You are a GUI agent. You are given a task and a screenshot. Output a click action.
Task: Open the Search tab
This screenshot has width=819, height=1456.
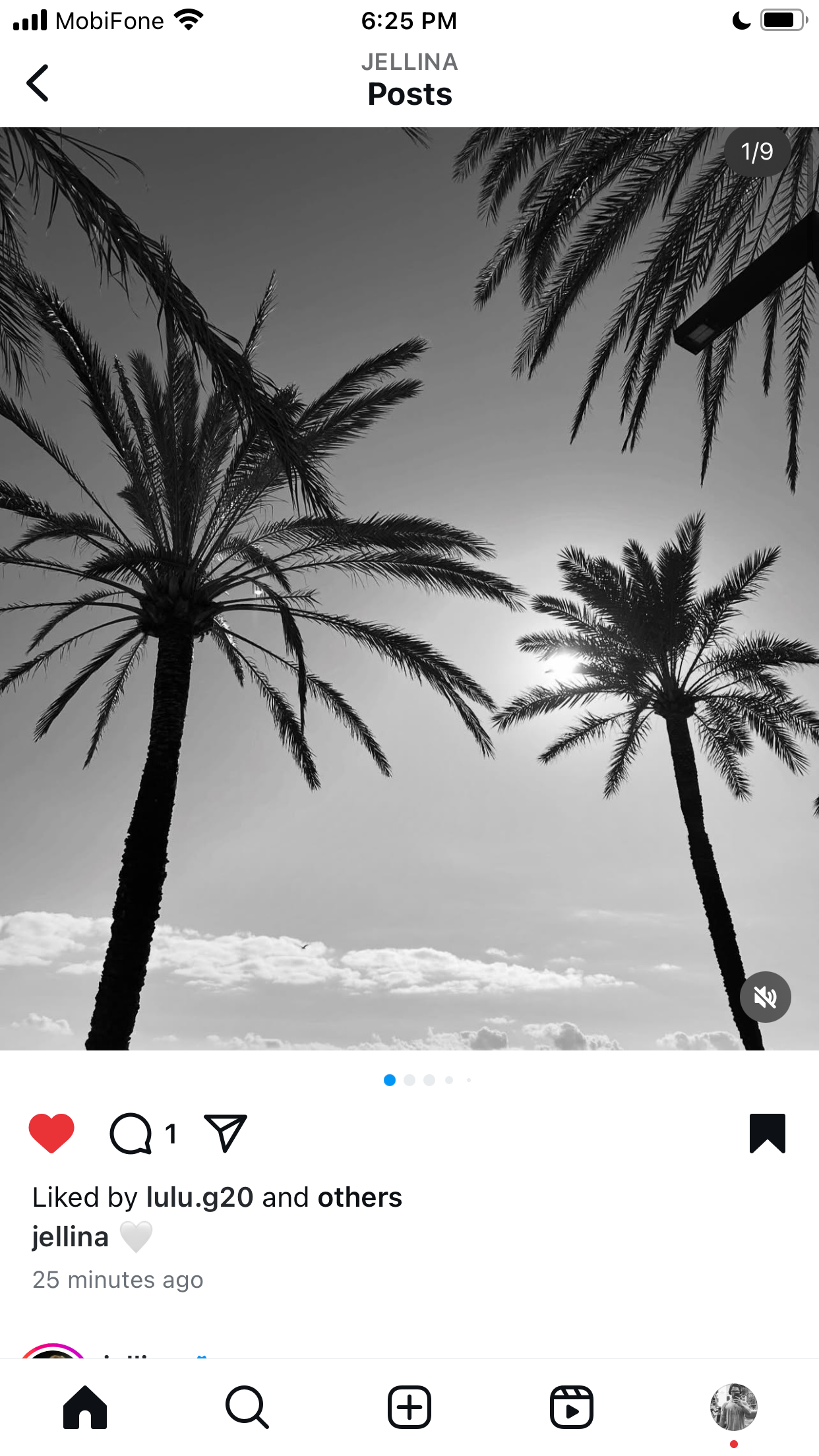tap(247, 1407)
